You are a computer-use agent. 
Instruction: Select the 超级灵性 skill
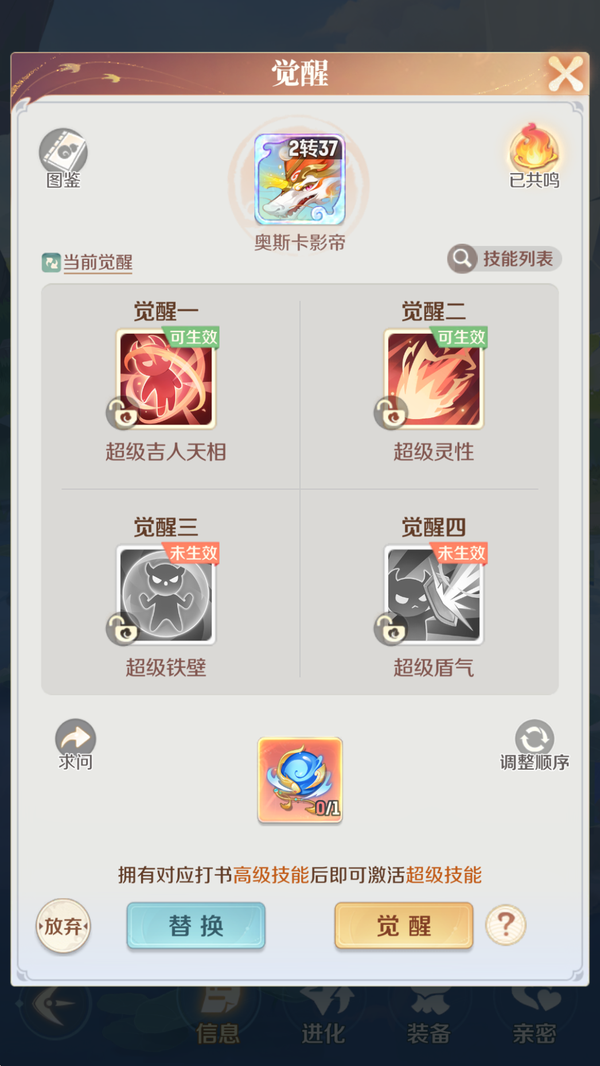[433, 380]
